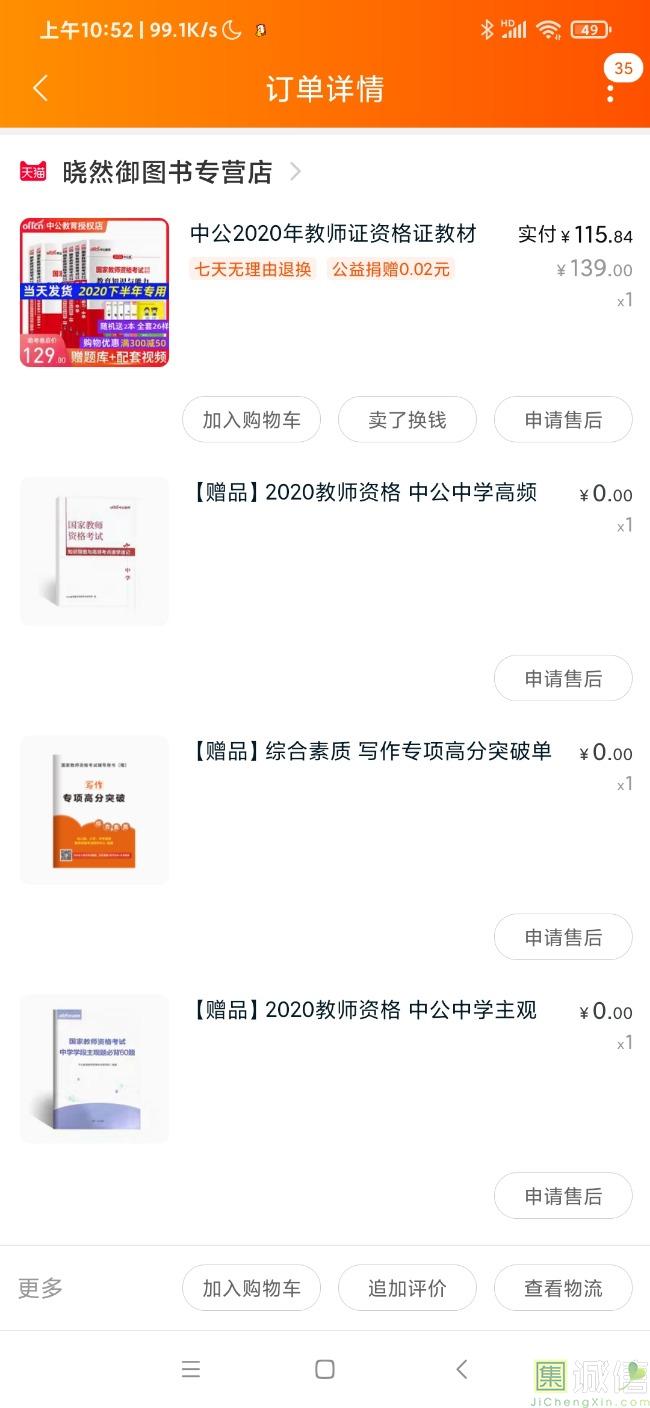This screenshot has height=1408, width=650.
Task: Open the overflow menu with badge 35
Action: coord(610,90)
